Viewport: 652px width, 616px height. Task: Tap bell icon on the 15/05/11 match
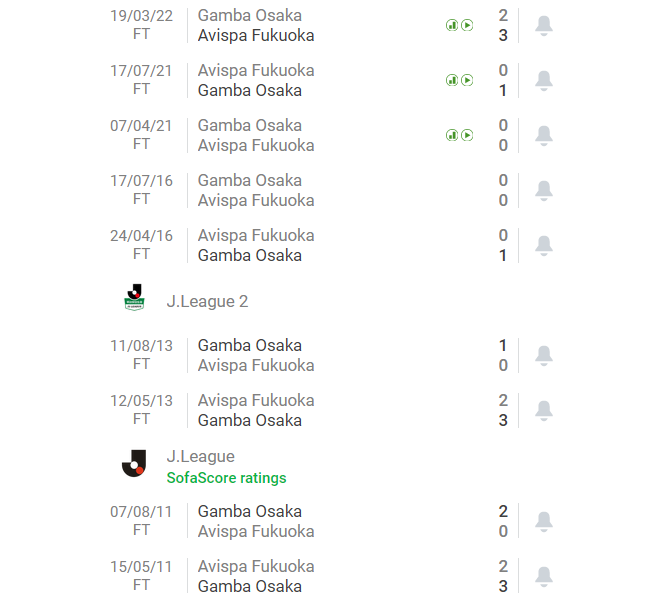543,577
